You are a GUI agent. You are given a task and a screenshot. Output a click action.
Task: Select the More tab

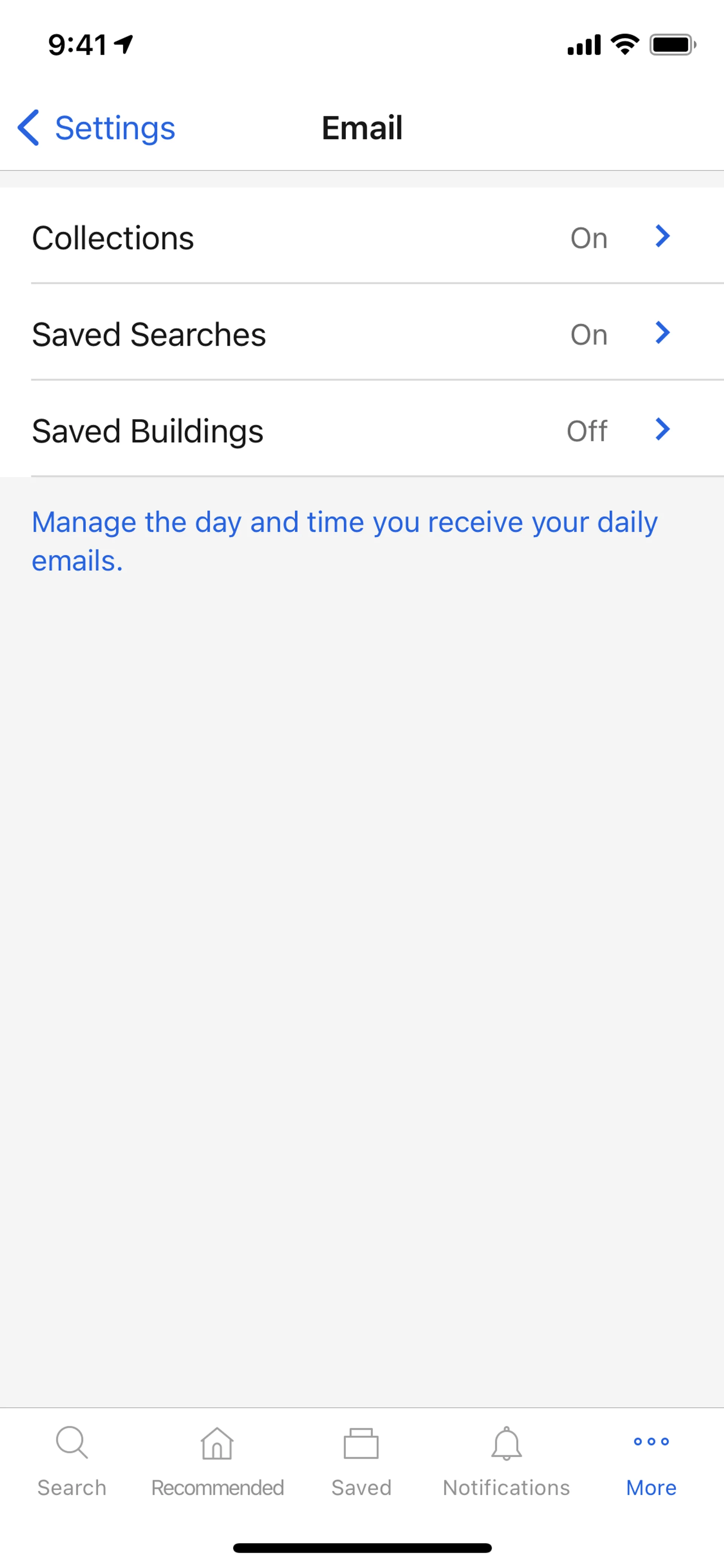(x=651, y=1461)
